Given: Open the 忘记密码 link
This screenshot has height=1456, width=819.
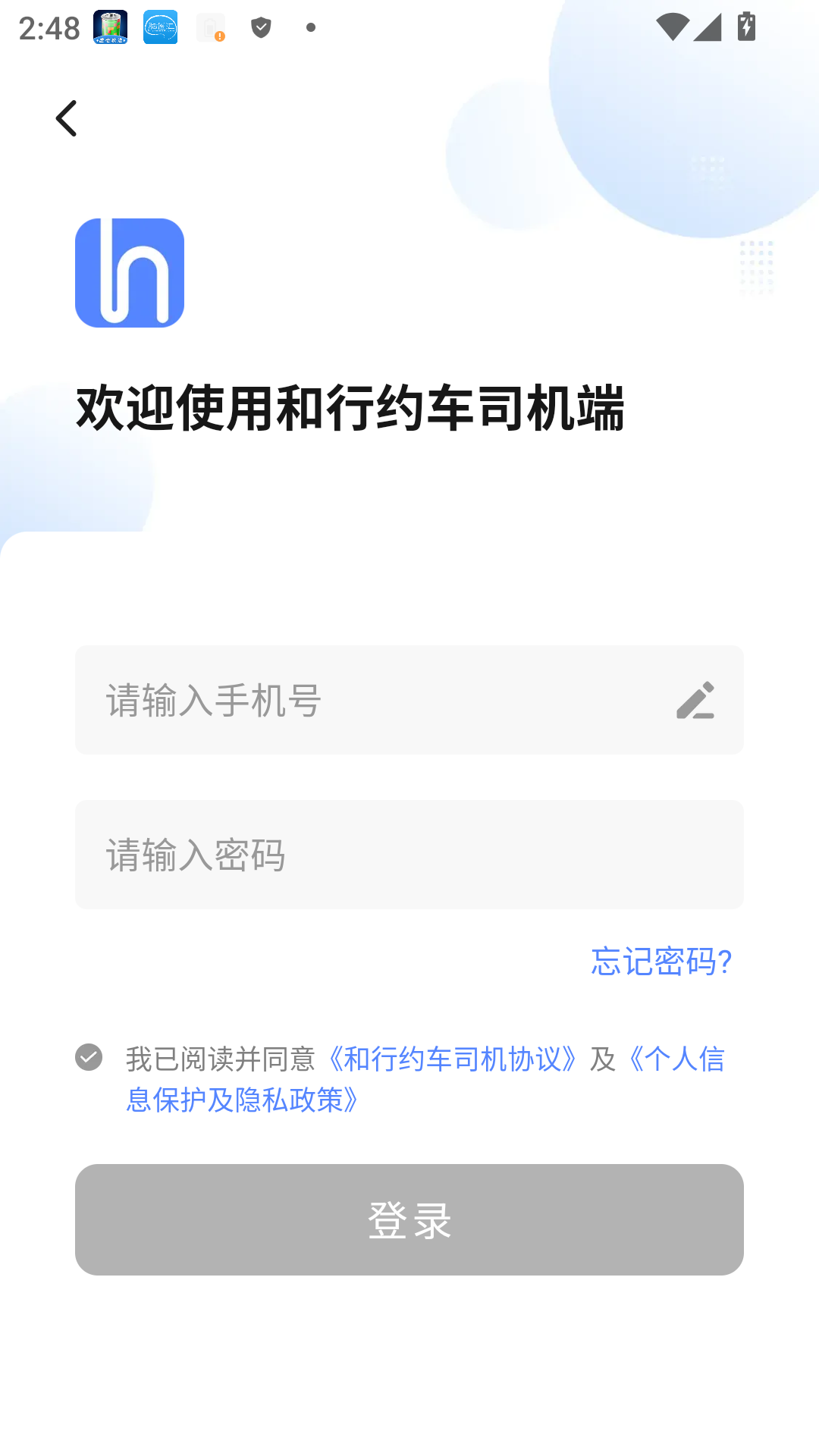Looking at the screenshot, I should tap(659, 963).
